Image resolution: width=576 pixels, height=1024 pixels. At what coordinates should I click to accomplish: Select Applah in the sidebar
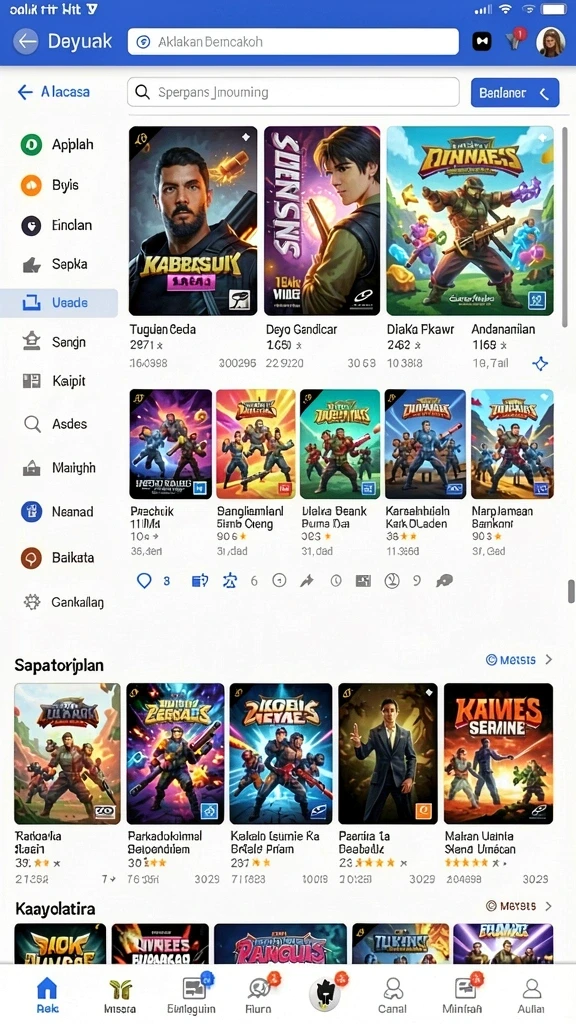click(x=57, y=144)
